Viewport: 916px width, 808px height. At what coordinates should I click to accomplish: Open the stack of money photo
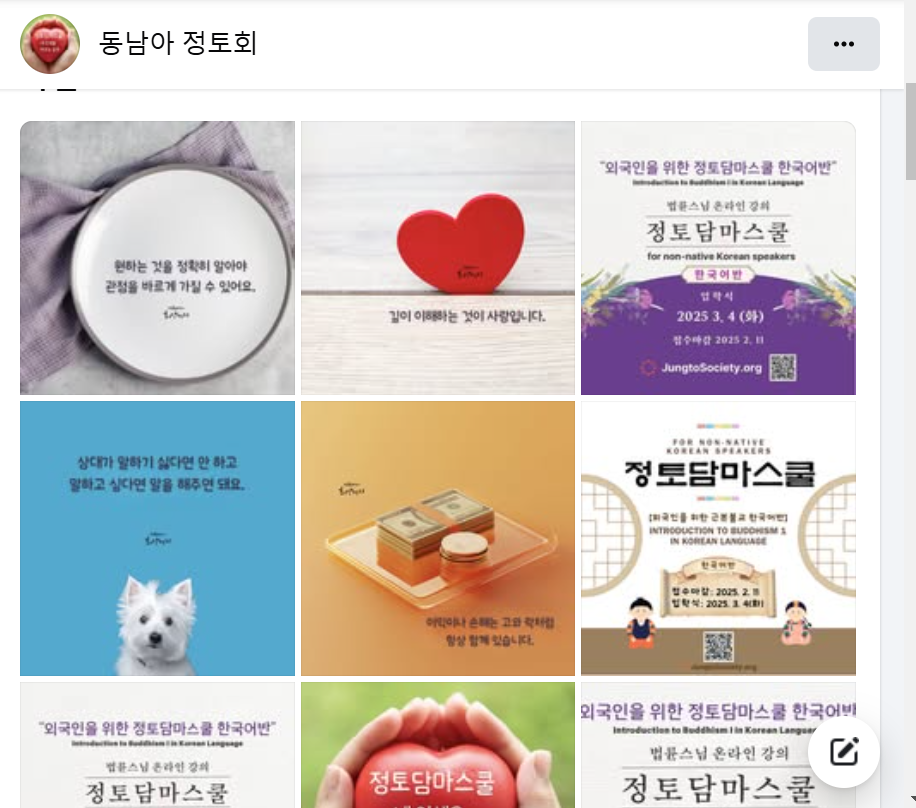pos(437,538)
